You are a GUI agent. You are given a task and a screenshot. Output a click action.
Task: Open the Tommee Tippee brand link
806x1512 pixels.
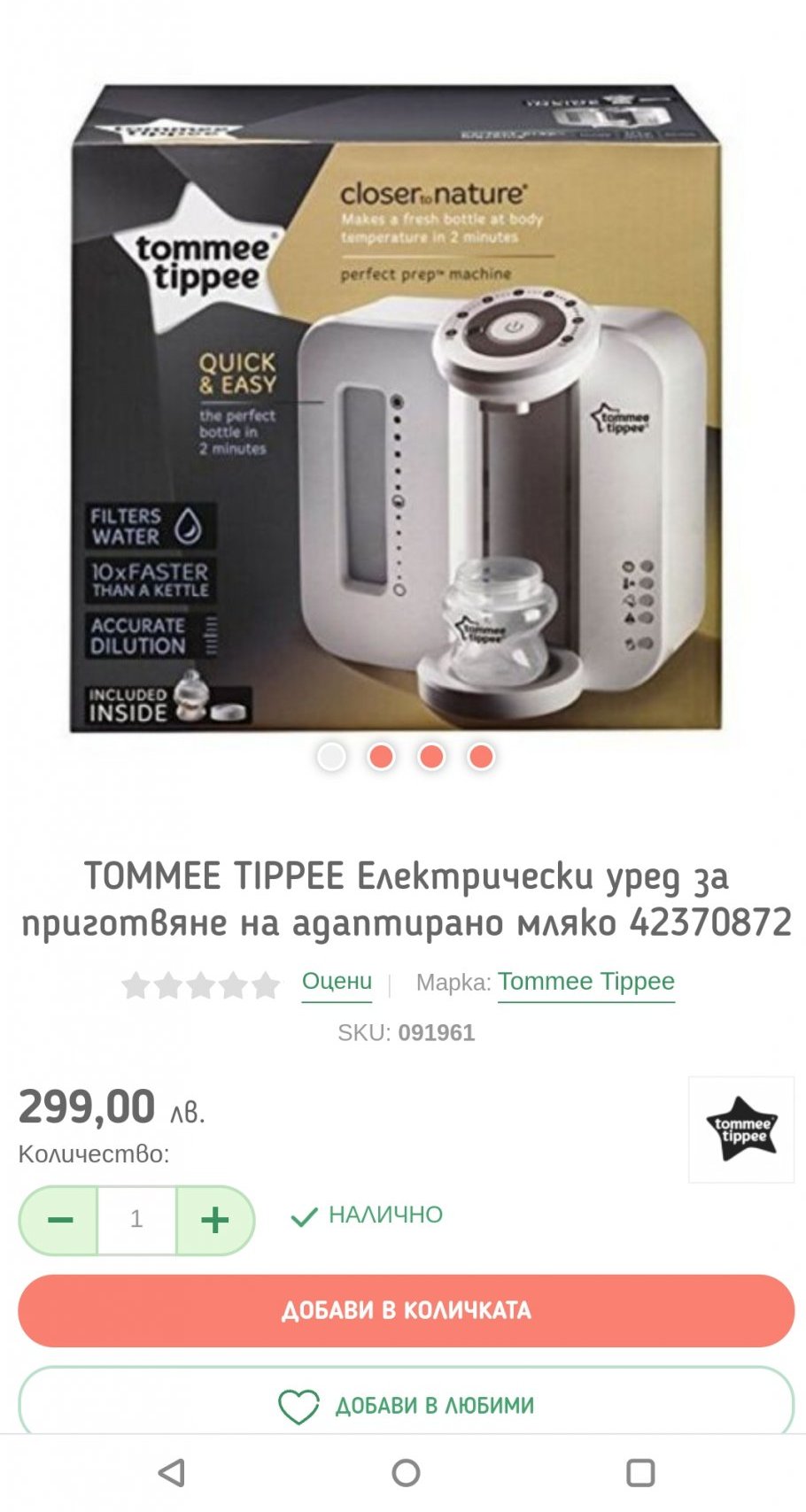pos(585,982)
